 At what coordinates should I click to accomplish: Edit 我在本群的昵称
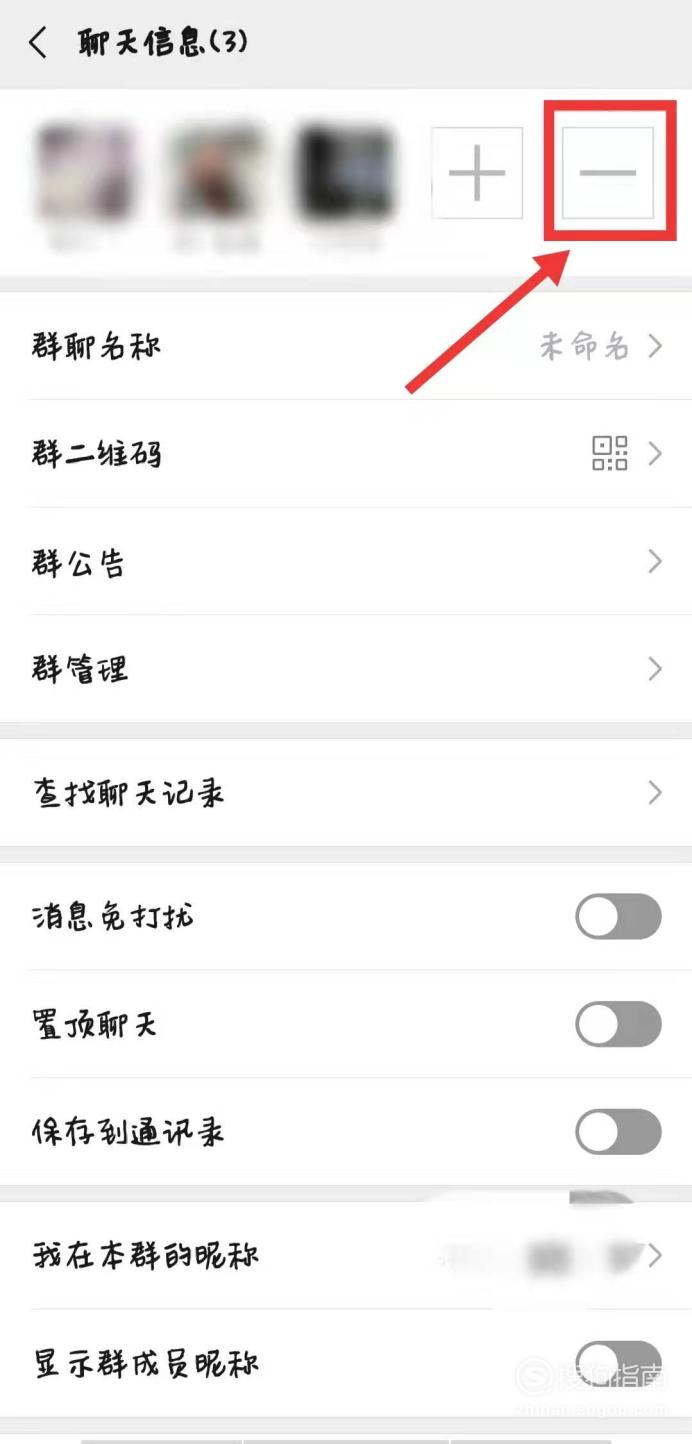pos(346,1255)
